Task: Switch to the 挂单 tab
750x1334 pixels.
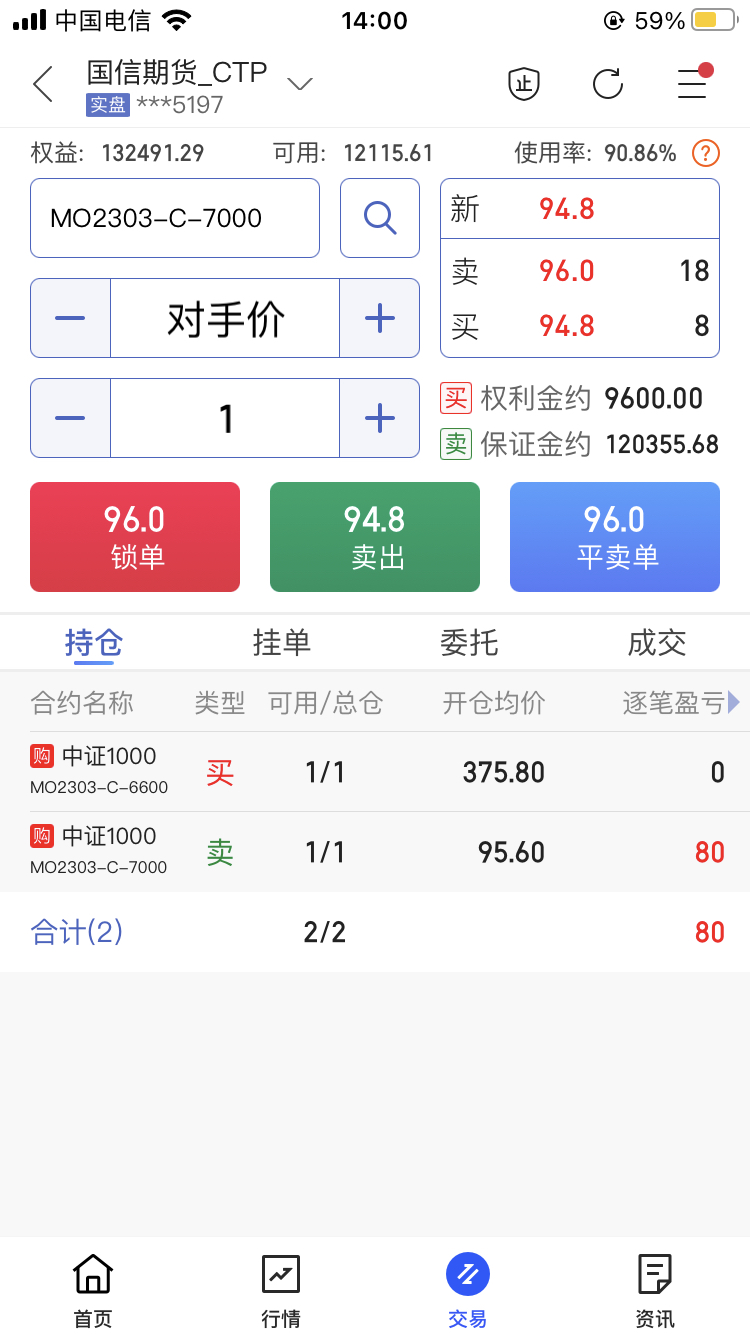Action: pos(282,643)
